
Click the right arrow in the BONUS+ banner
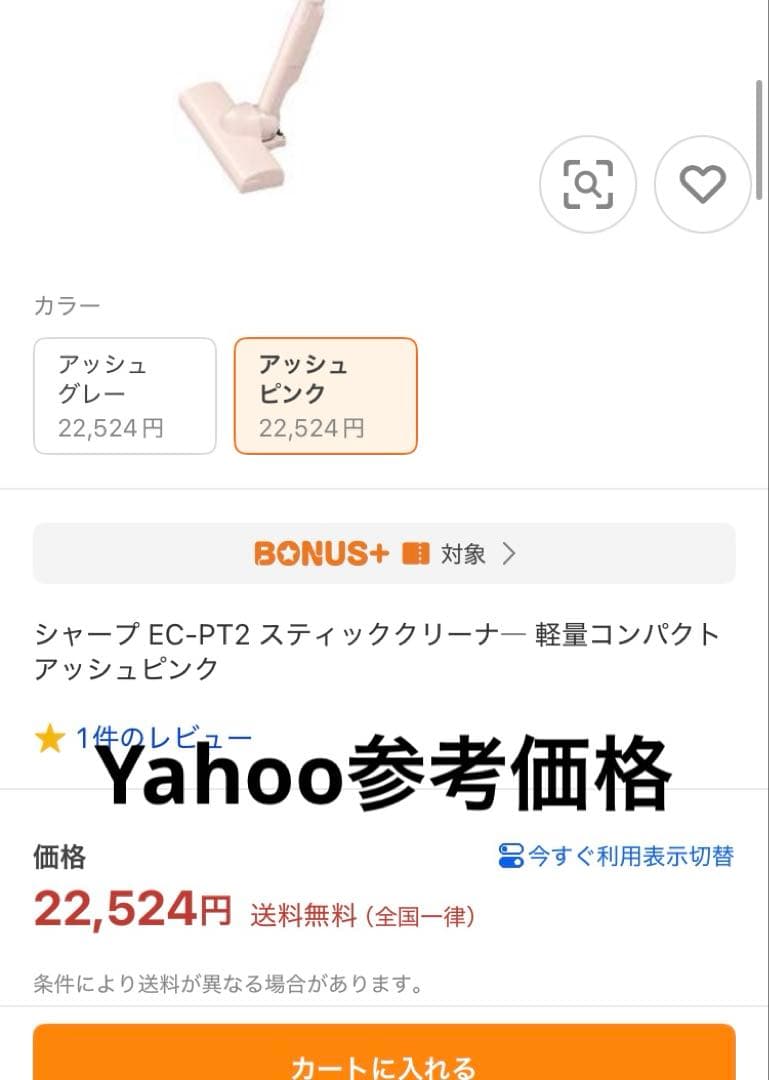click(x=508, y=551)
